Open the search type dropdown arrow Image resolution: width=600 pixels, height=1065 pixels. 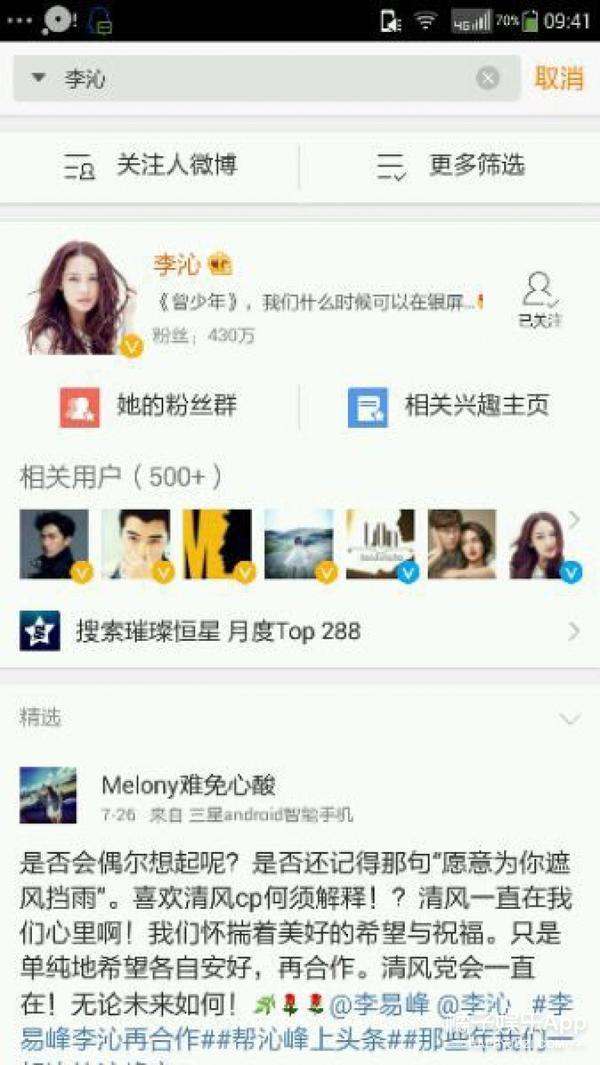click(38, 78)
